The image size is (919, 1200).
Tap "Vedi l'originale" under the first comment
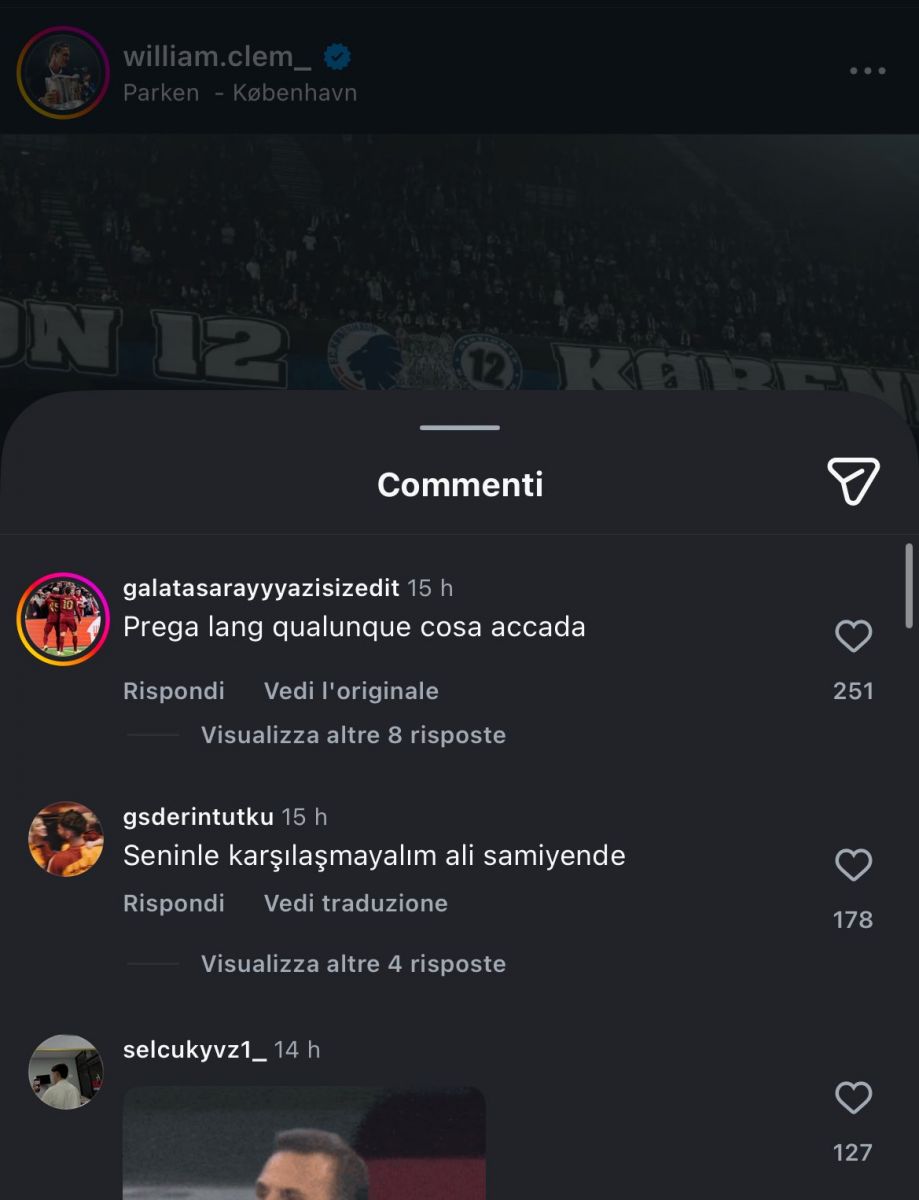[x=351, y=691]
